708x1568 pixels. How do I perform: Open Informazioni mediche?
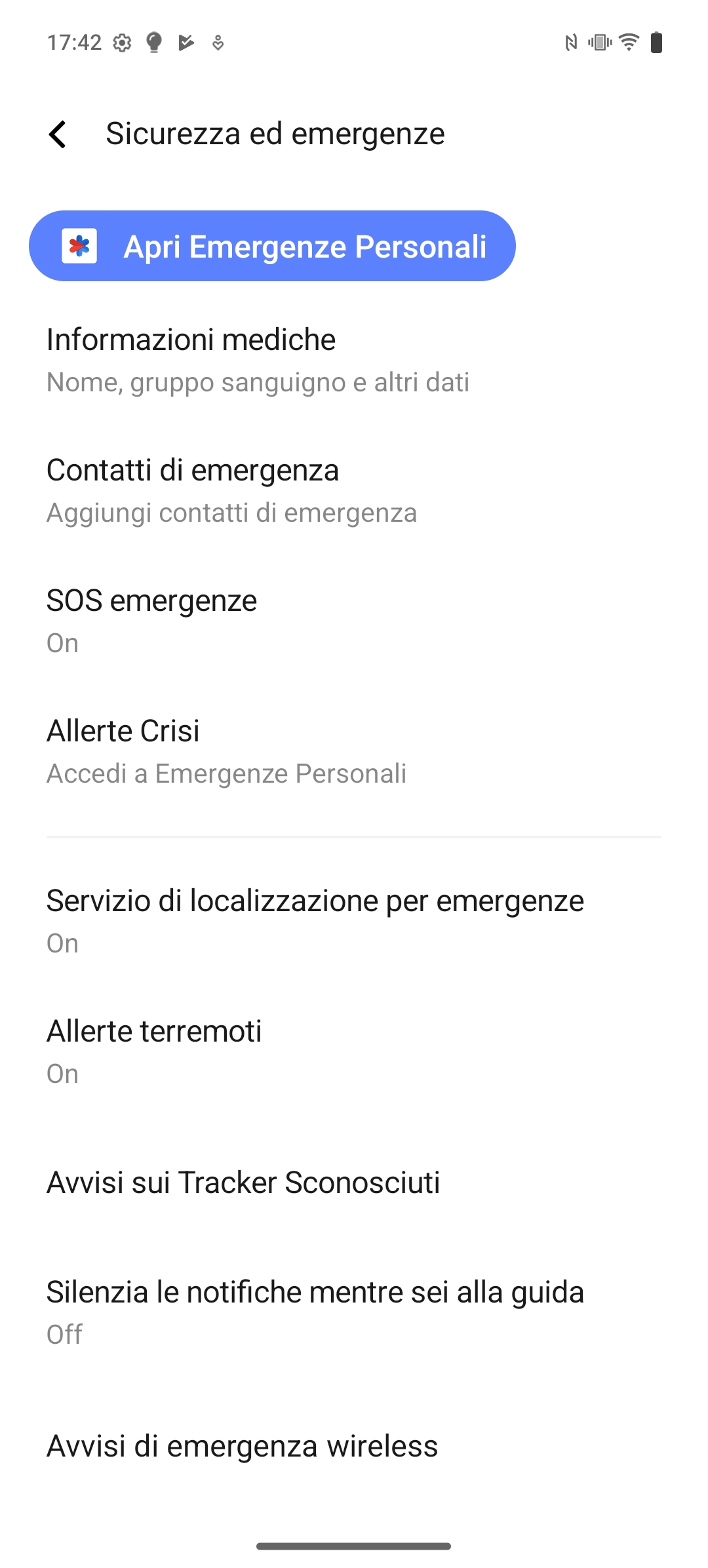click(x=354, y=360)
